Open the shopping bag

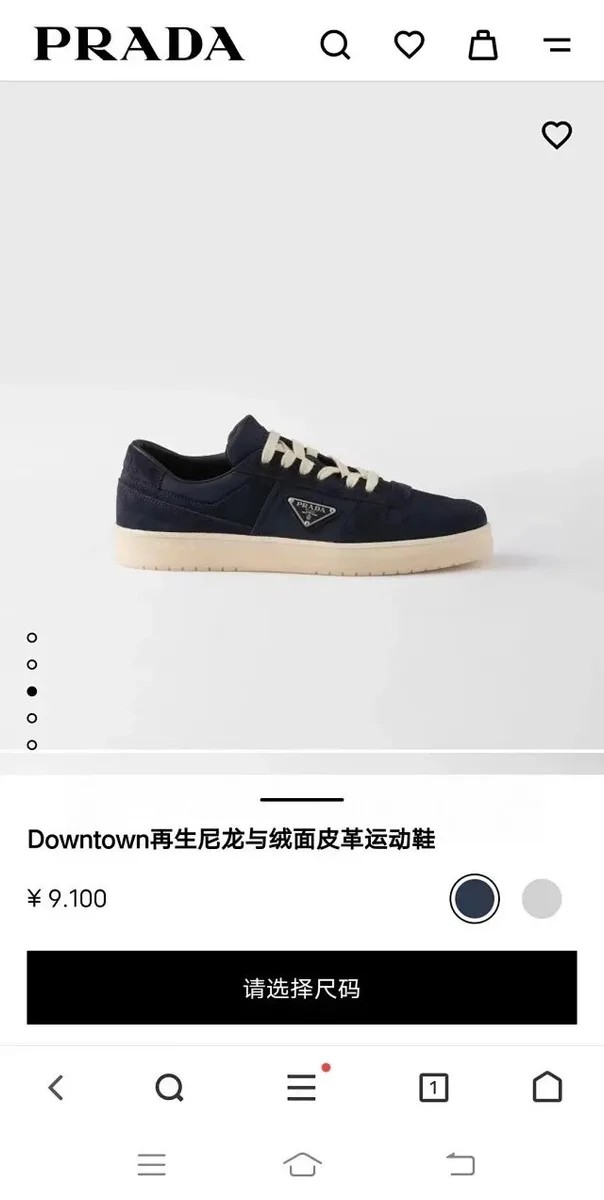pyautogui.click(x=483, y=44)
